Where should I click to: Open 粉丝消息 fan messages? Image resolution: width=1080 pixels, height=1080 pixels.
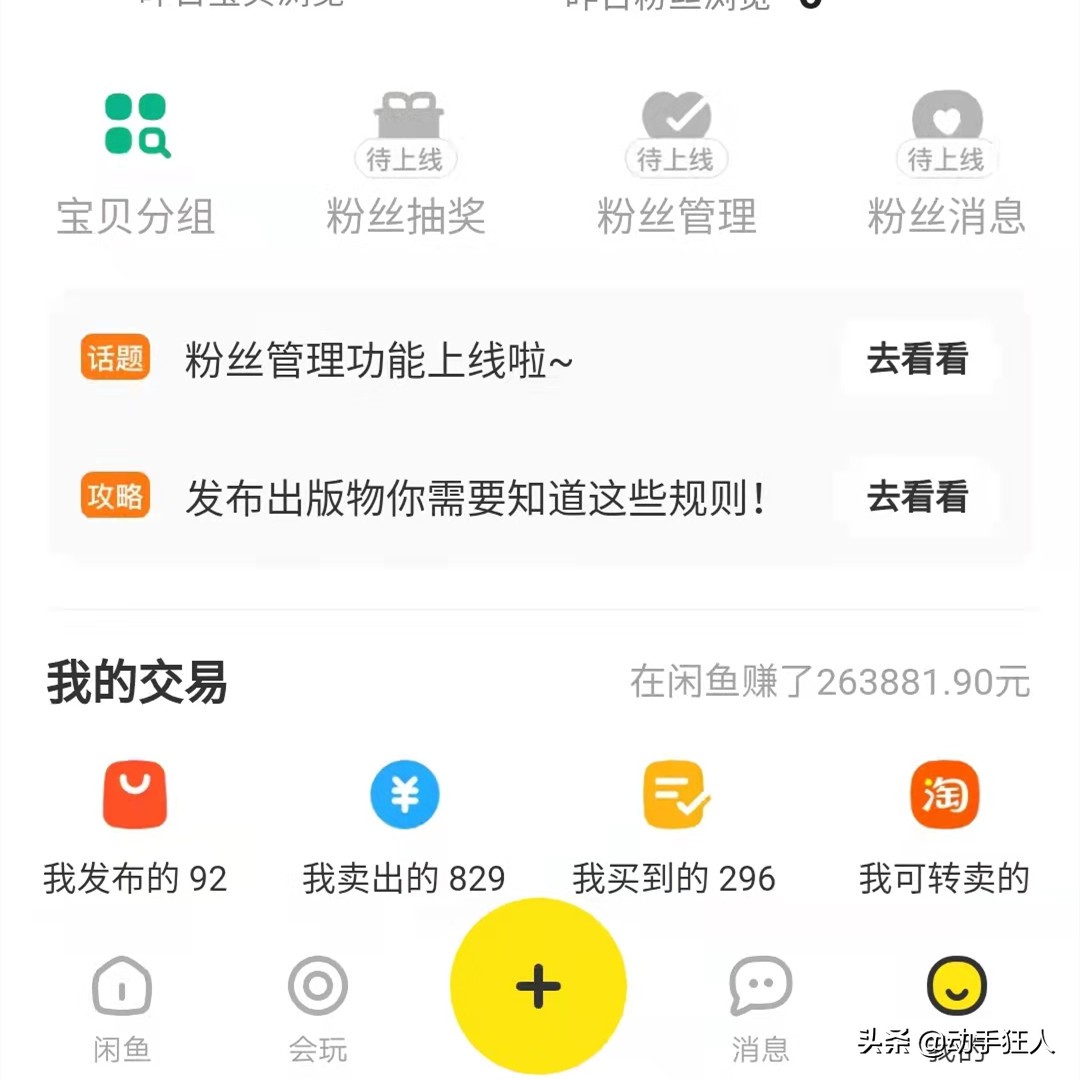click(946, 165)
